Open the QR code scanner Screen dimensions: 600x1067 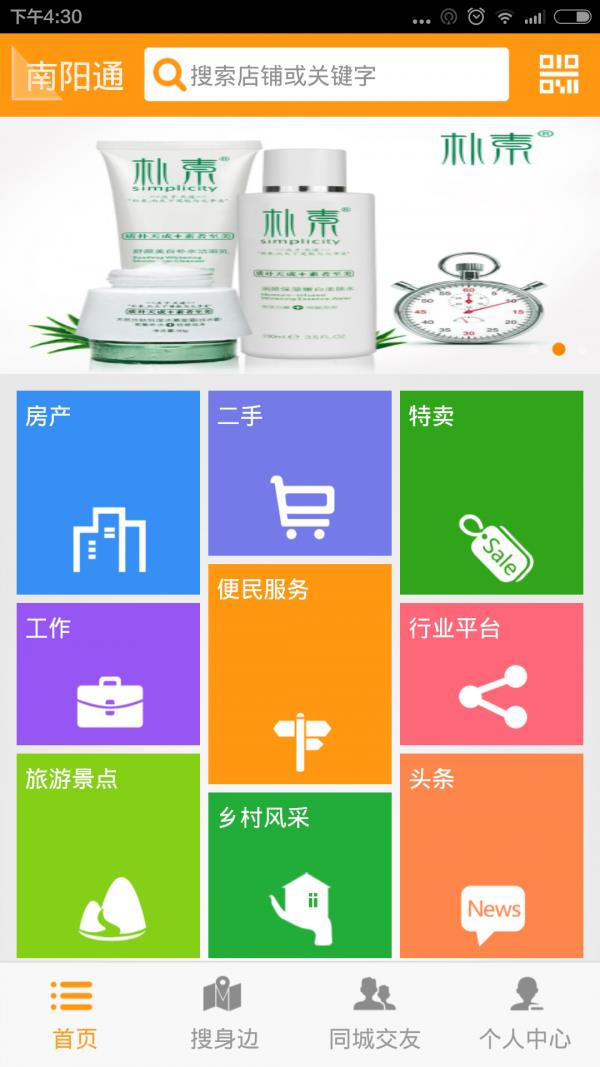(x=559, y=75)
